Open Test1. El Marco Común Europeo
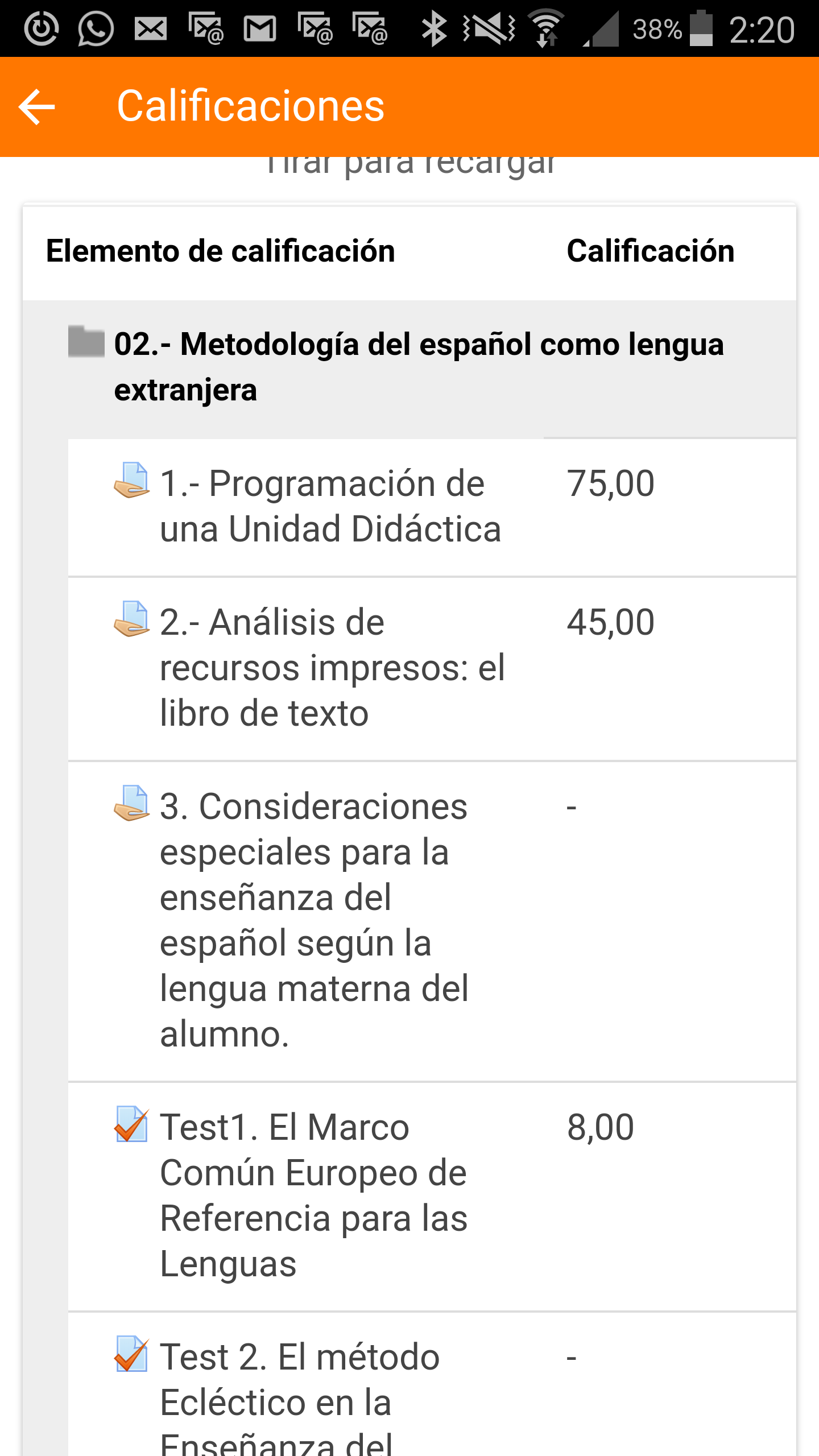 point(314,1196)
